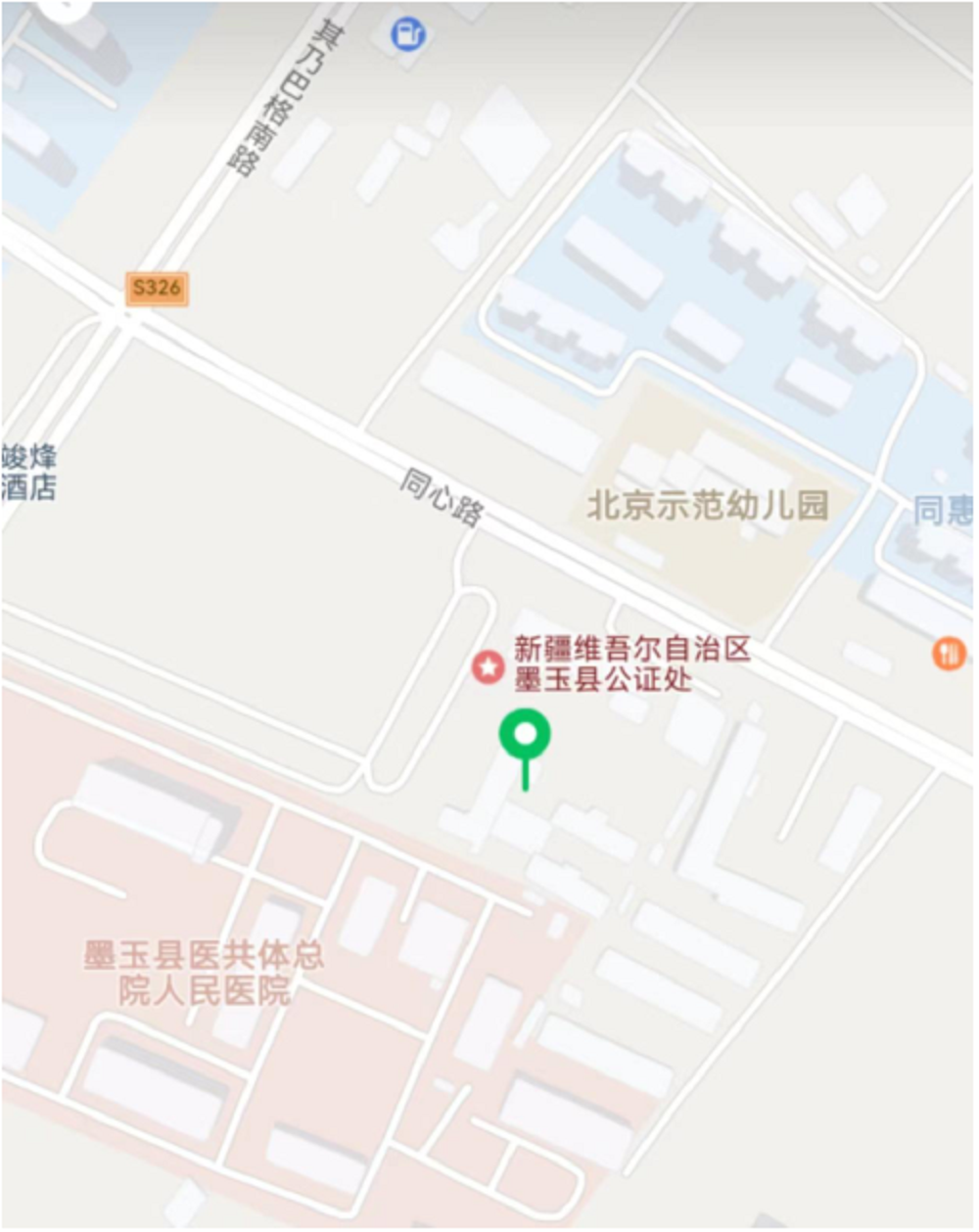Open the 墨玉县公证处 star marker

[487, 667]
